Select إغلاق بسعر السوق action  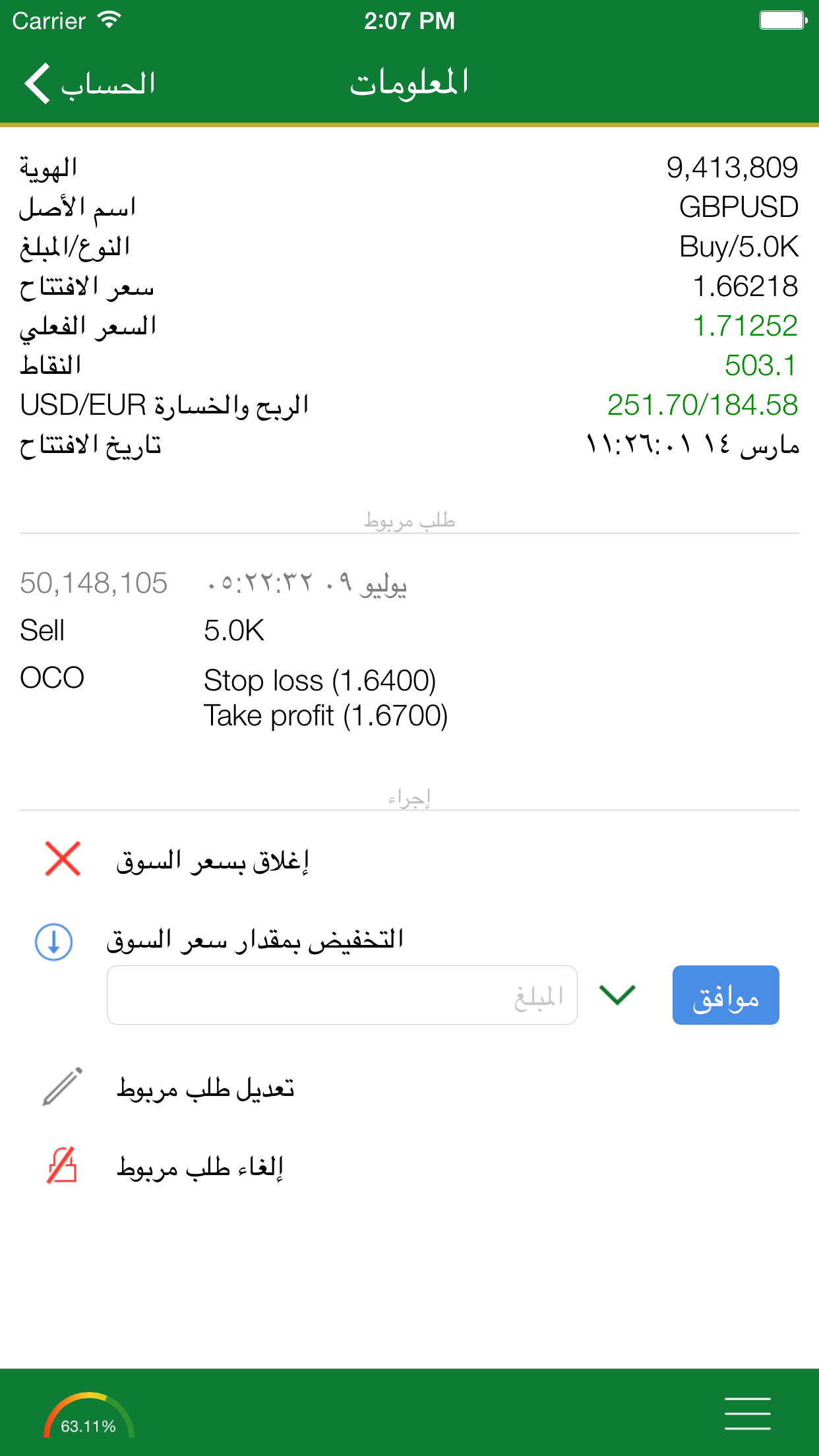211,860
